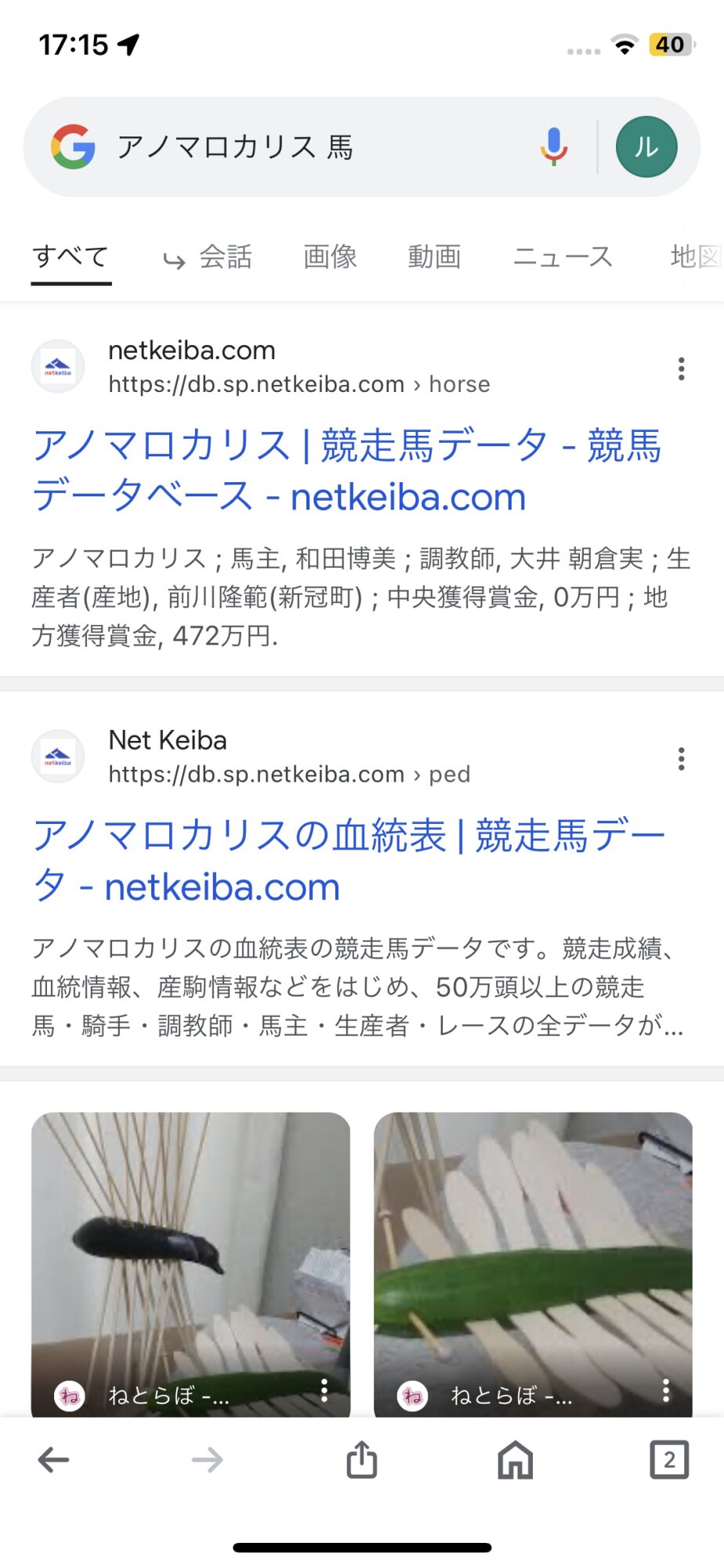Open the cucumber image from ねとらぼ
724x1568 pixels.
click(x=533, y=1254)
